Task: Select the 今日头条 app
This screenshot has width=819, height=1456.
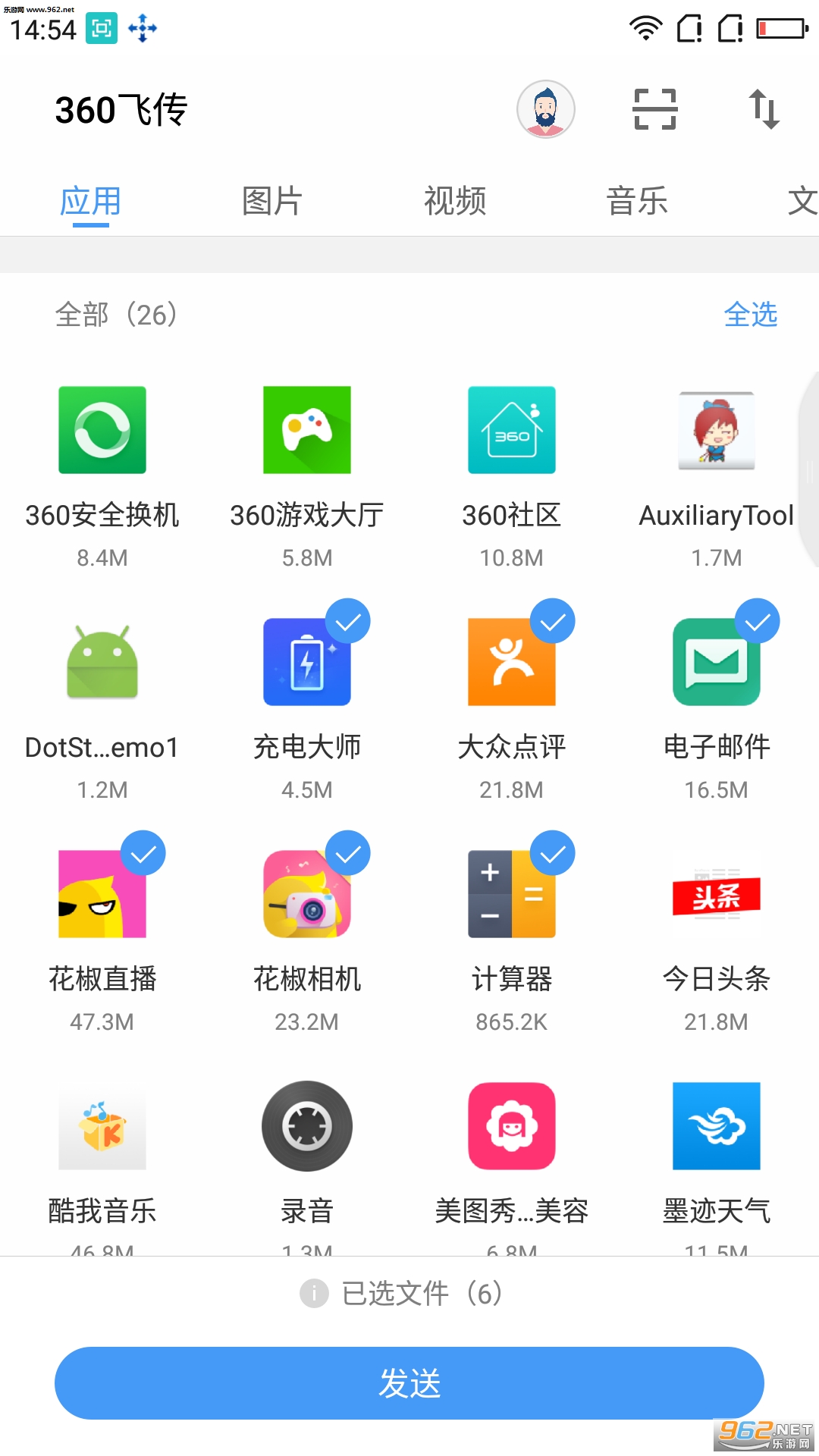Action: (717, 895)
